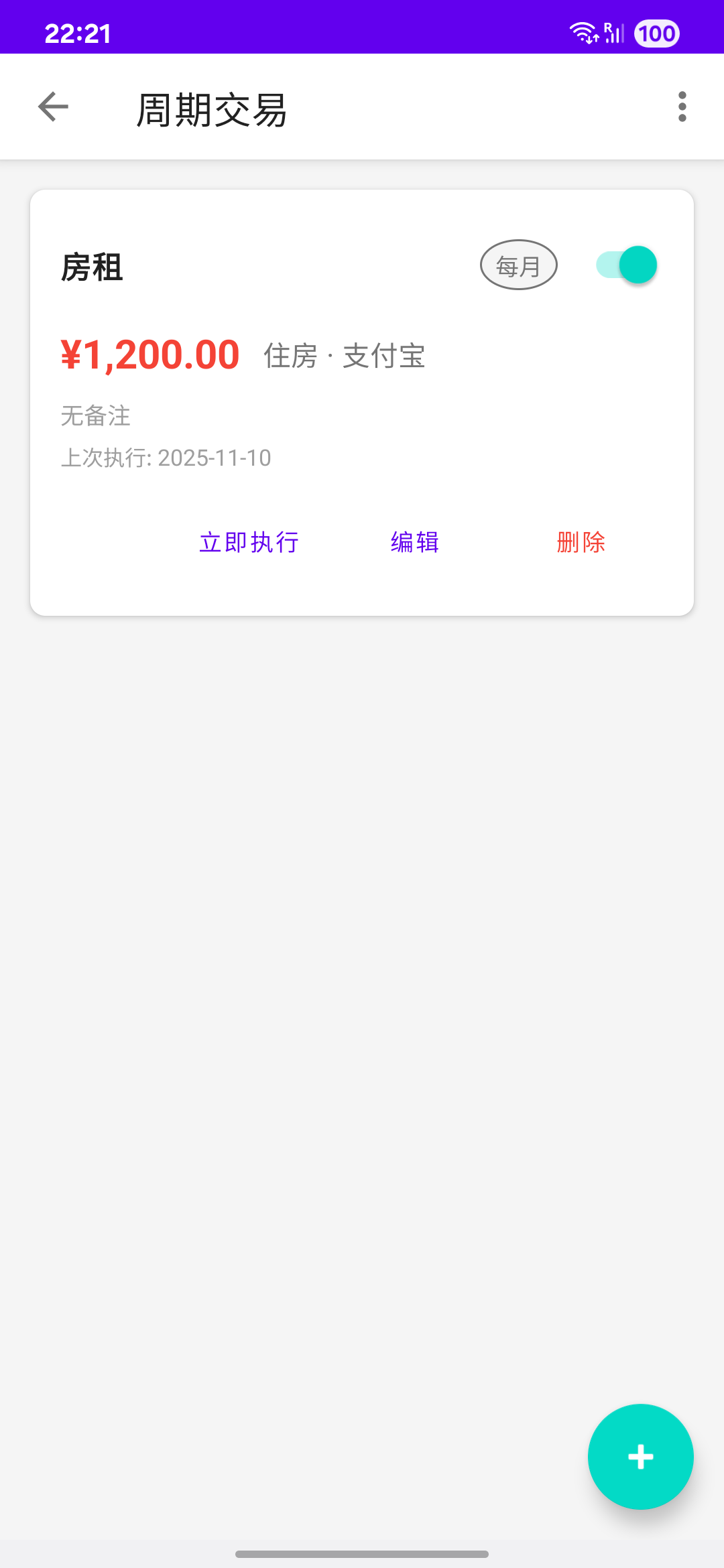Add a new recurring transaction
724x1568 pixels.
[640, 1456]
